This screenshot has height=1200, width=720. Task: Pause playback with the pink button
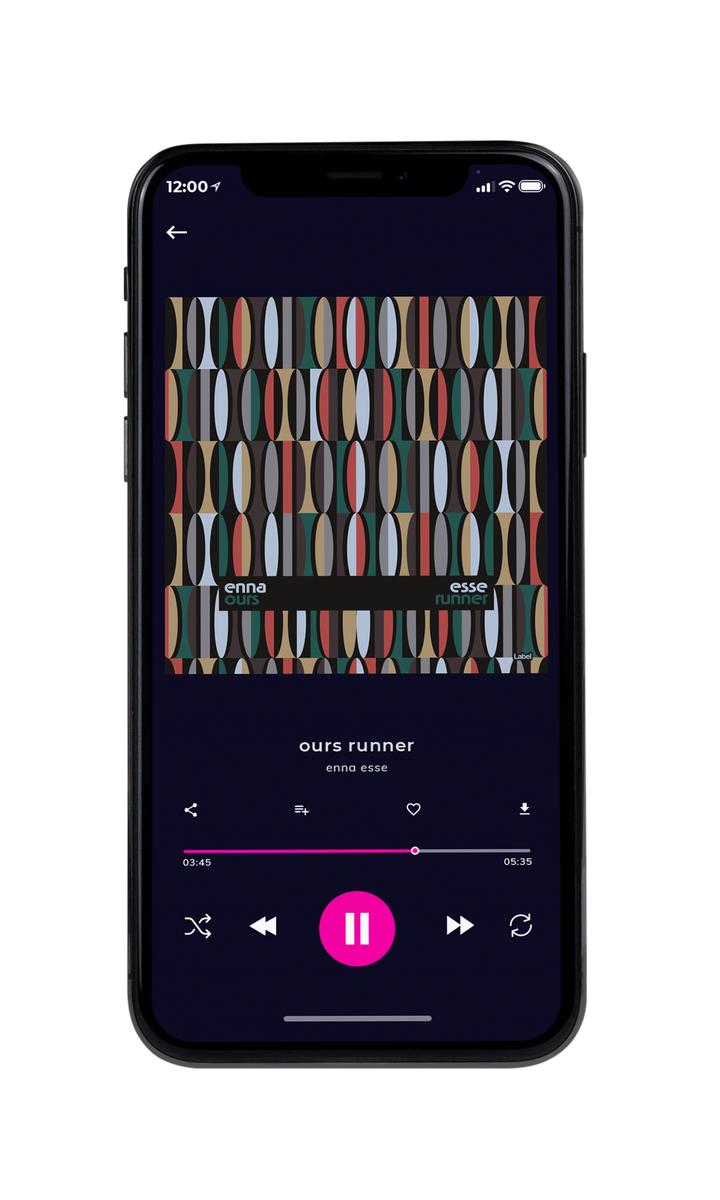pyautogui.click(x=357, y=929)
